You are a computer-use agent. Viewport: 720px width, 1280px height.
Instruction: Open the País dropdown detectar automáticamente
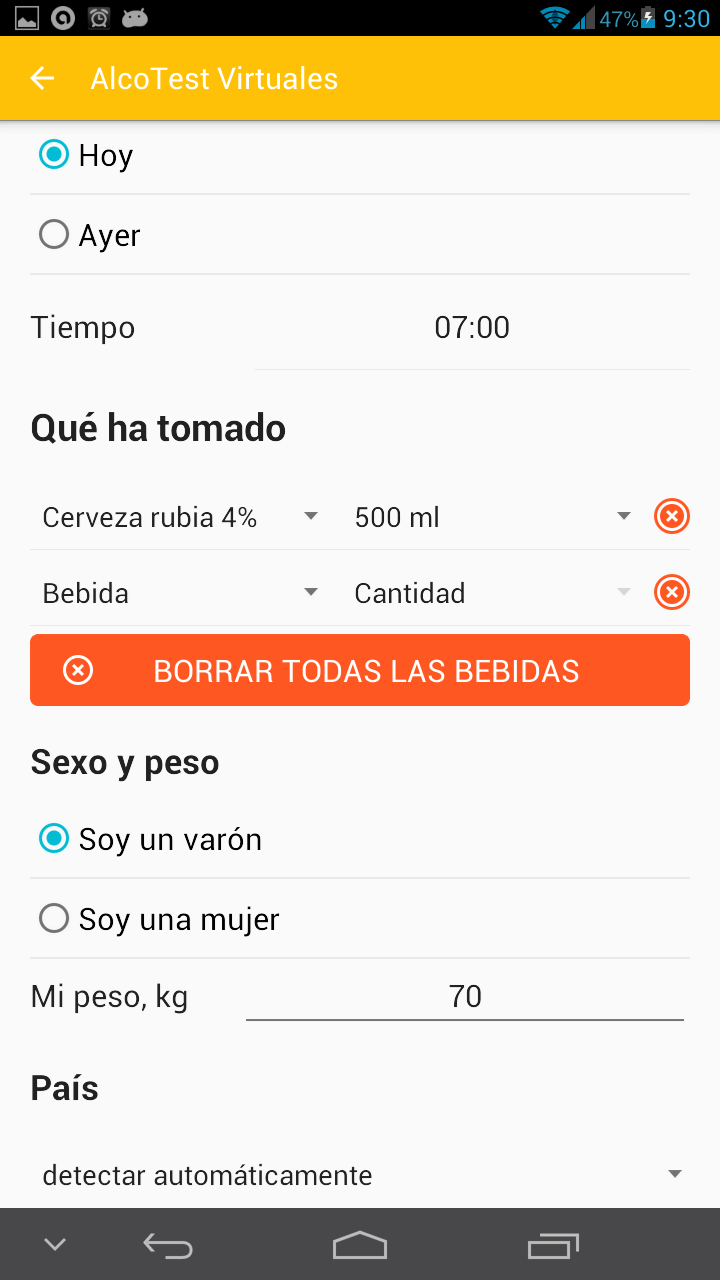click(360, 1175)
